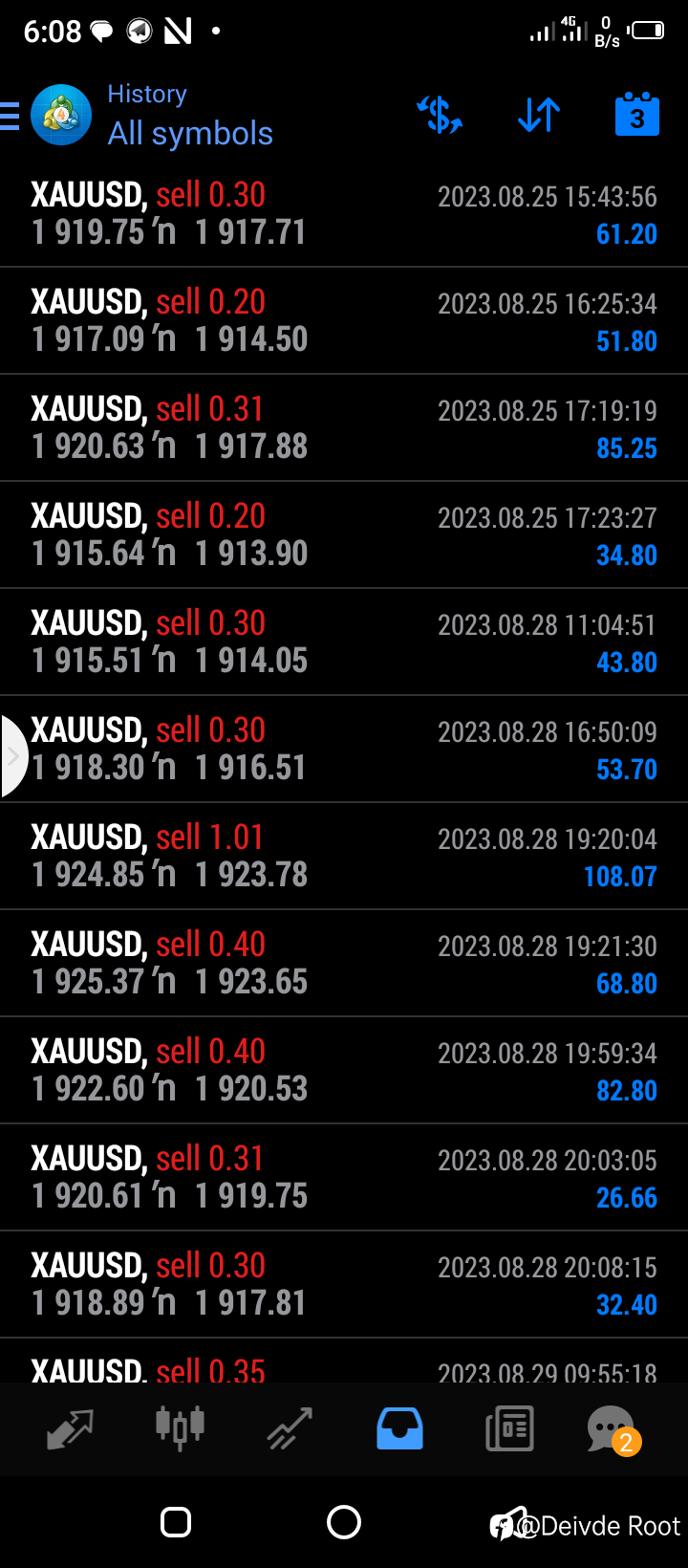
Task: Go to the system home screen
Action: tap(344, 1522)
